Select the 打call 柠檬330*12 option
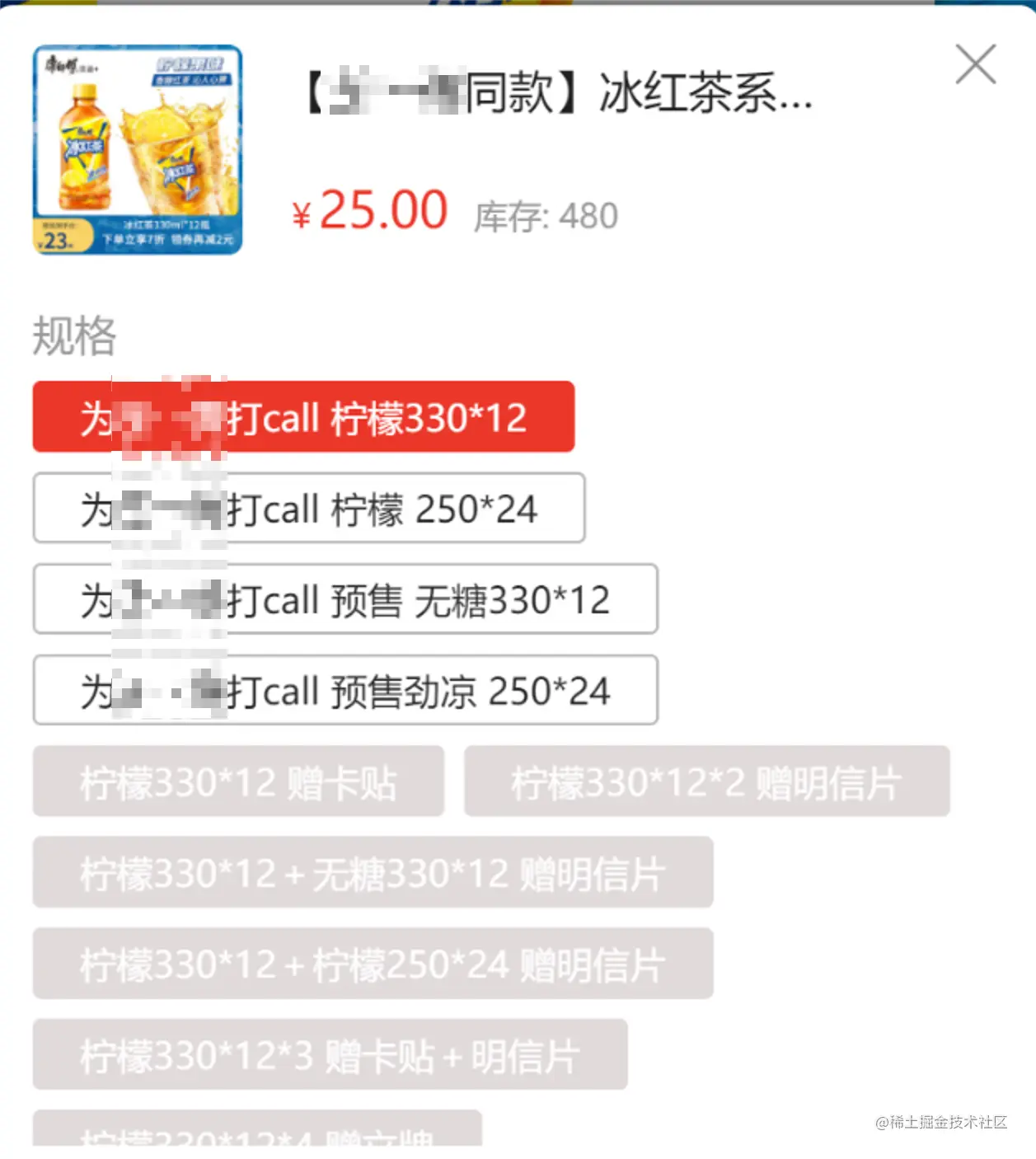This screenshot has width=1036, height=1159. tap(303, 417)
